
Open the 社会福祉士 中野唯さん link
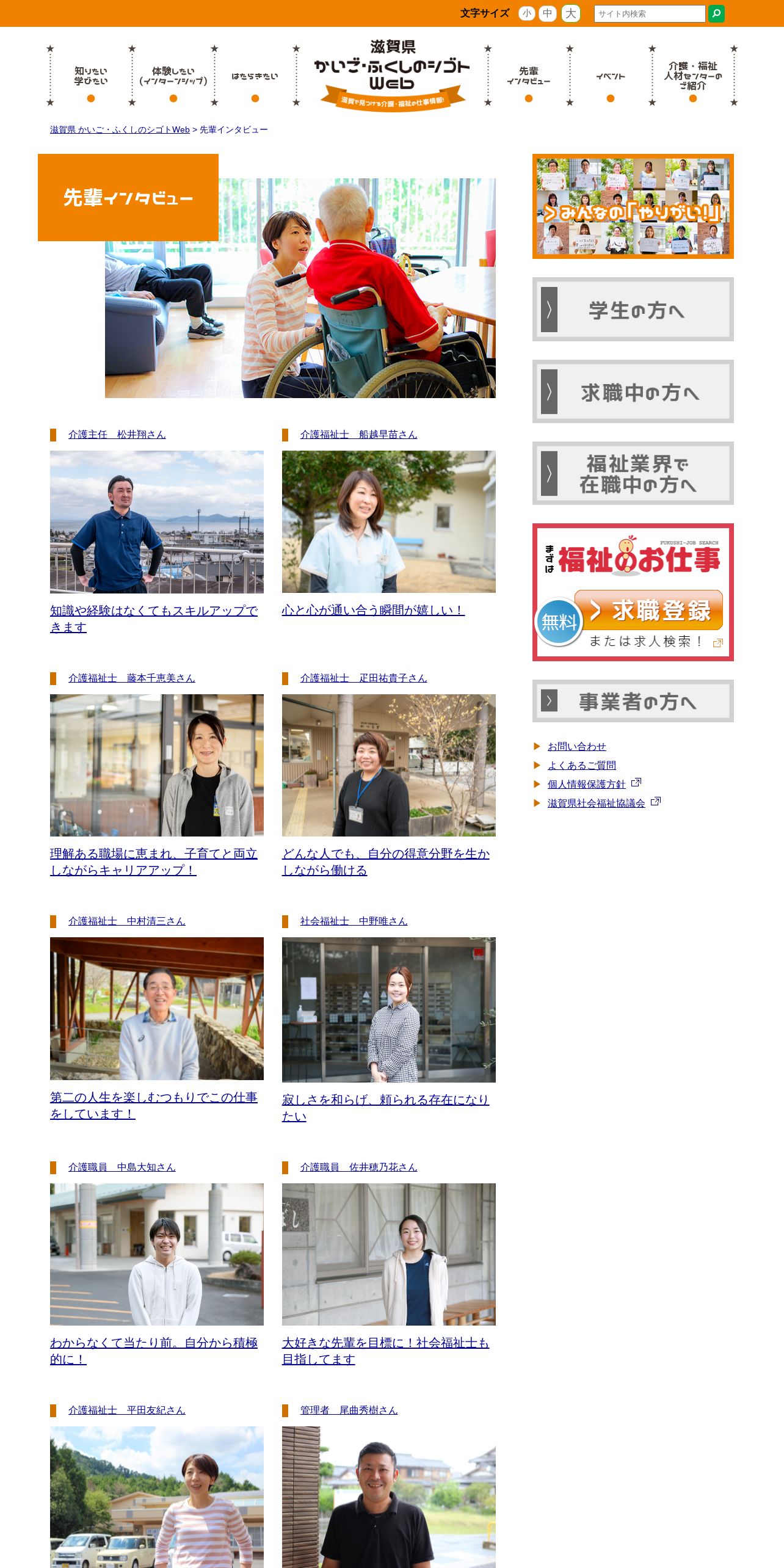tap(354, 921)
